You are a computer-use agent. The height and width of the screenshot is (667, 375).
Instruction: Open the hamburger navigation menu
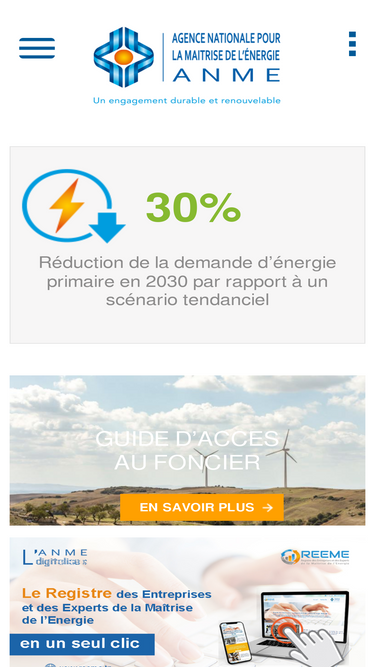coord(37,48)
